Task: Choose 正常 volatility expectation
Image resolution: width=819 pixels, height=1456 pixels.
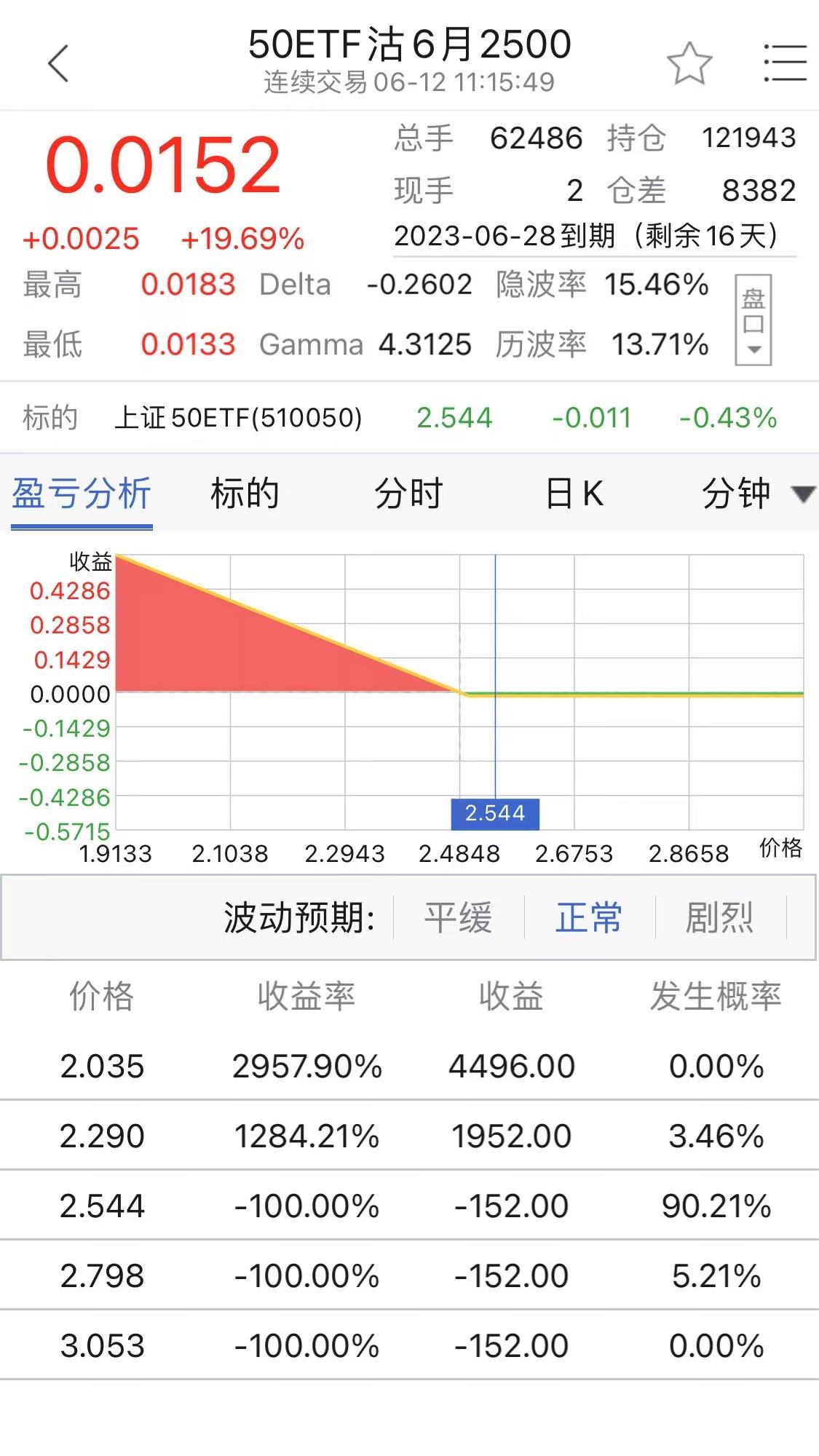Action: pos(589,917)
